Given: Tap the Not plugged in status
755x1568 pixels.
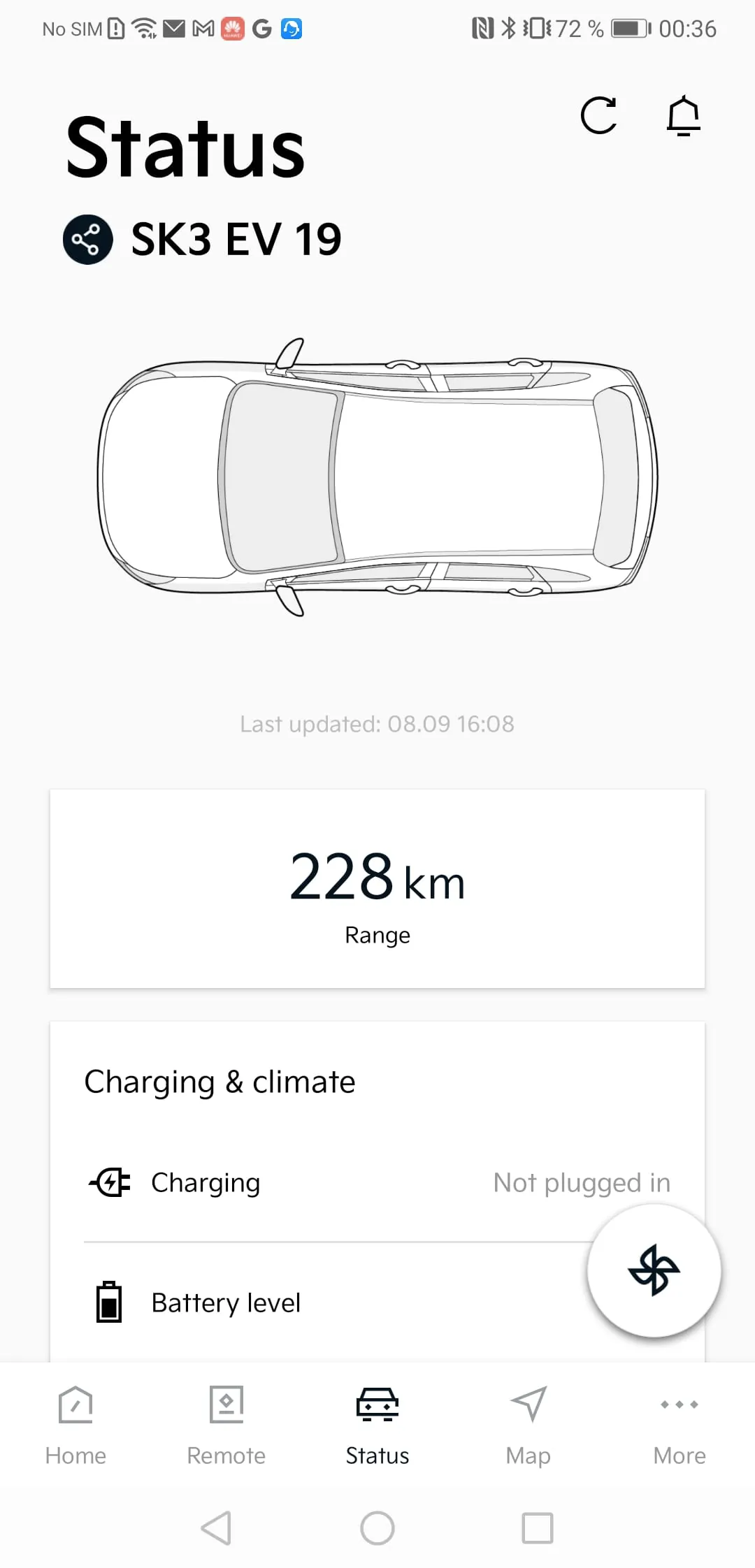Looking at the screenshot, I should (581, 1182).
